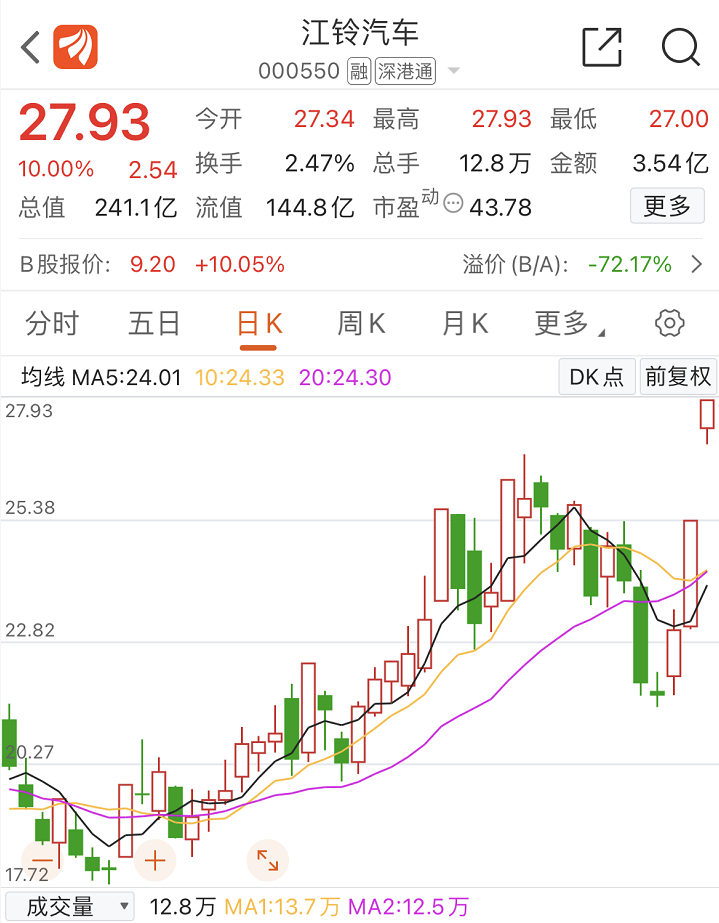Tap the 更多 button for more quote data

[667, 206]
